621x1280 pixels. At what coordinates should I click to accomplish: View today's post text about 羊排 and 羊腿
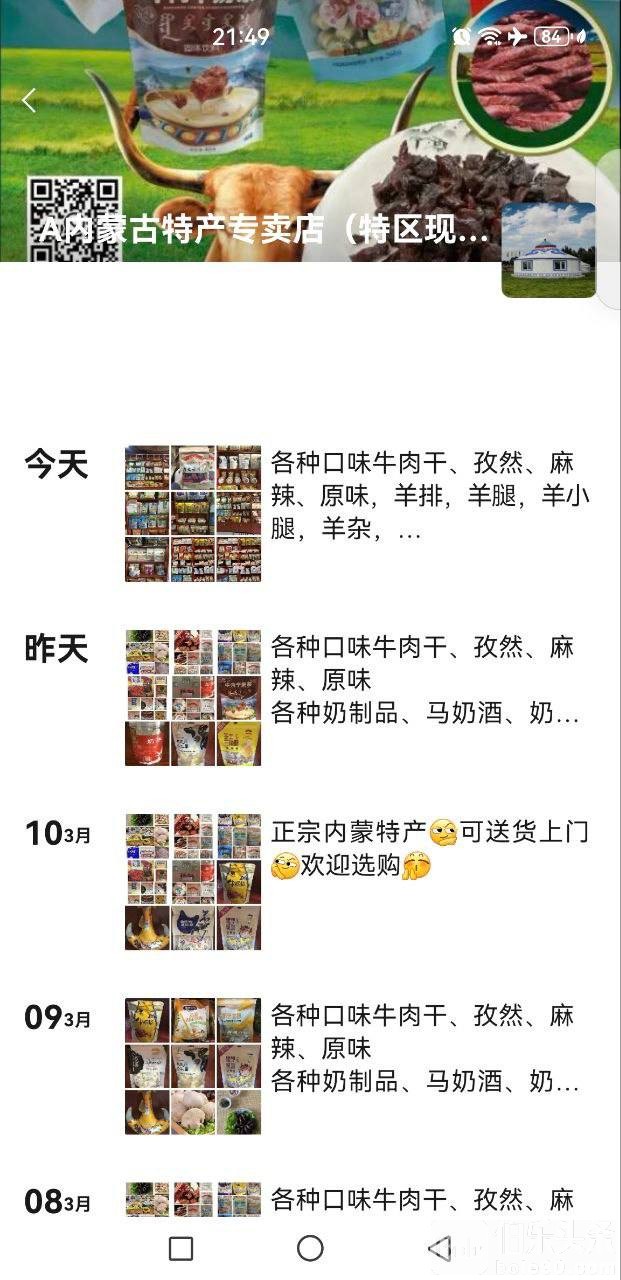coord(430,496)
